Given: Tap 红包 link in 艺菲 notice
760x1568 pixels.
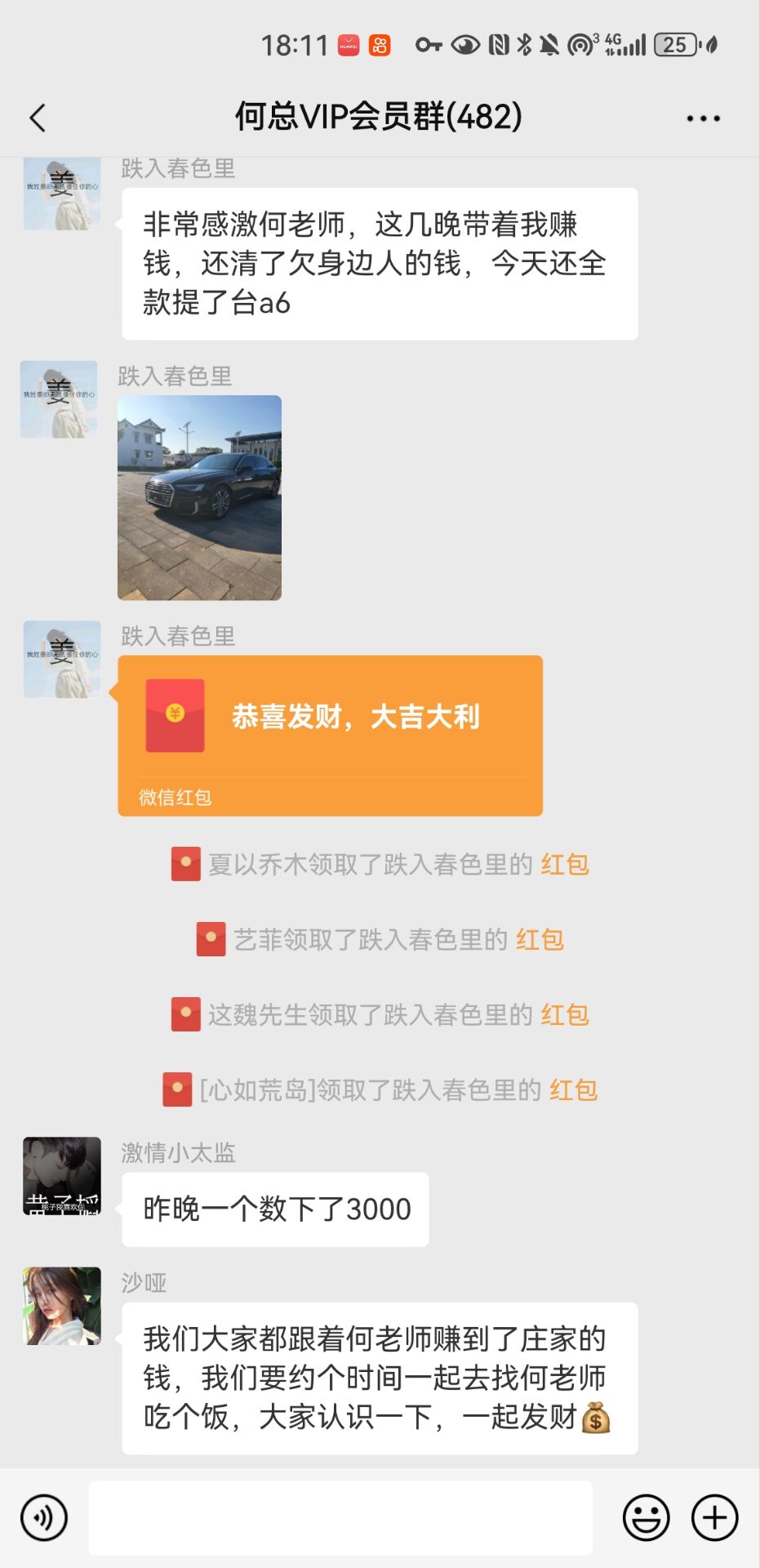Looking at the screenshot, I should pyautogui.click(x=540, y=939).
